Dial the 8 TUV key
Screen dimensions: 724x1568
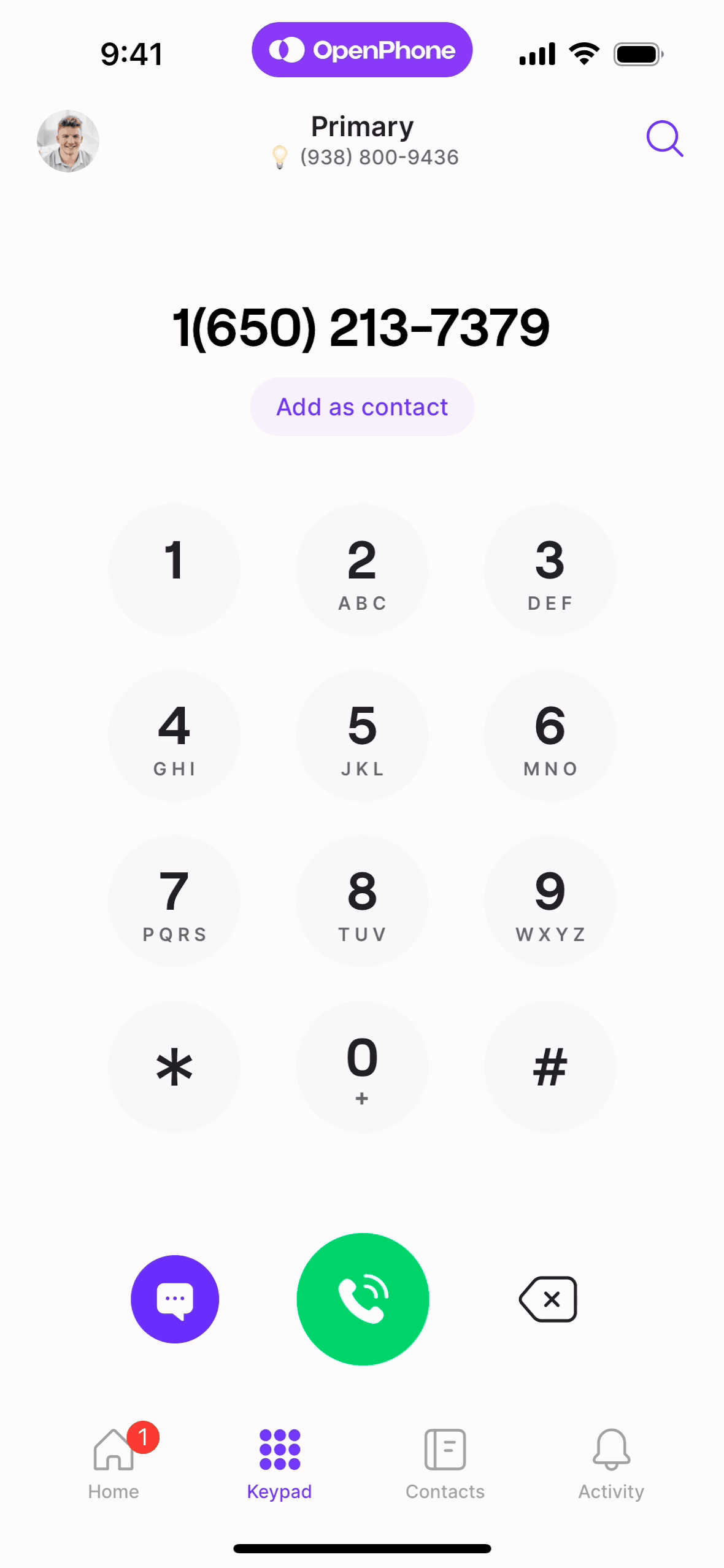pyautogui.click(x=362, y=901)
